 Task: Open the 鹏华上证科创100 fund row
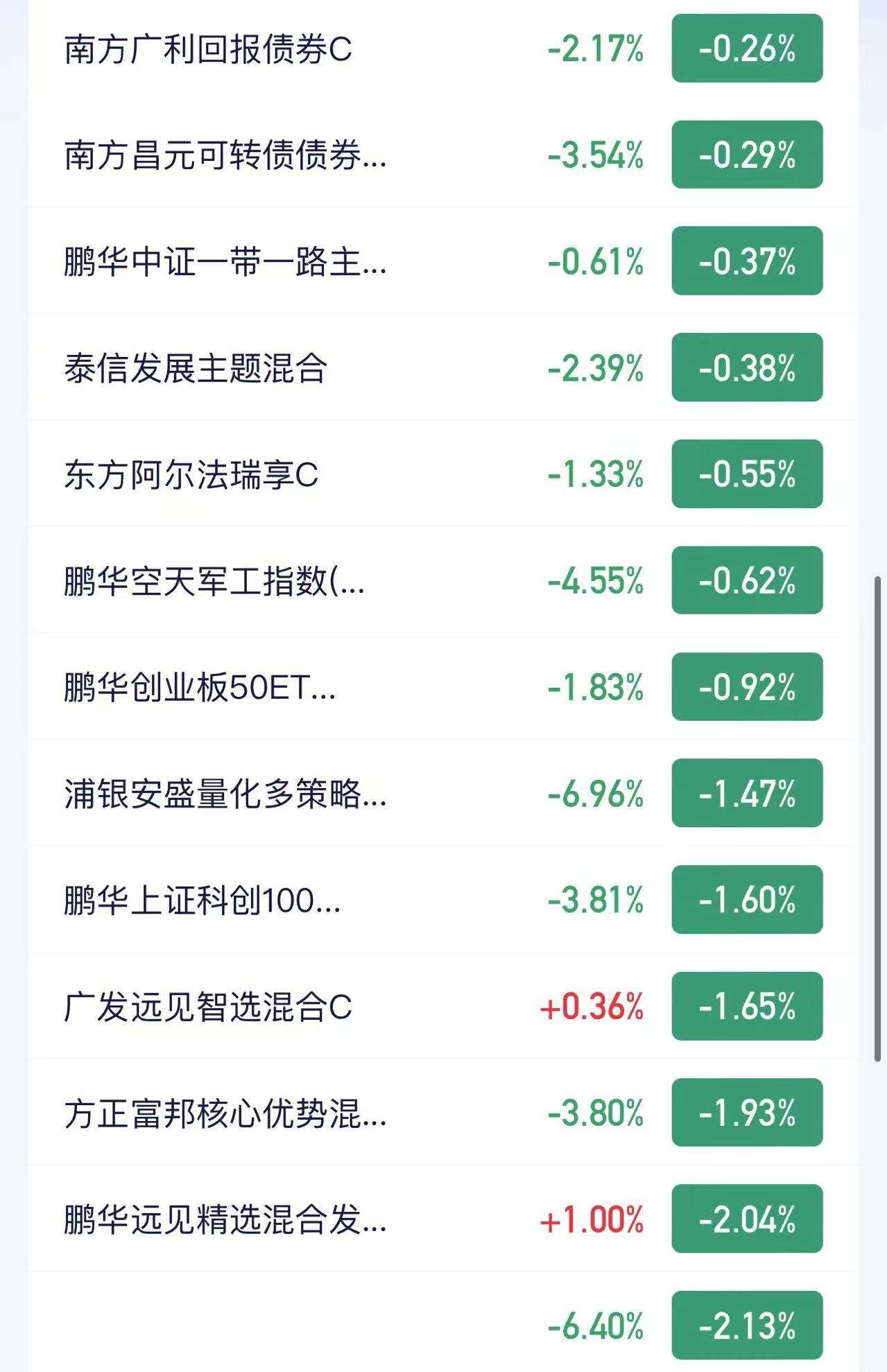point(443,900)
